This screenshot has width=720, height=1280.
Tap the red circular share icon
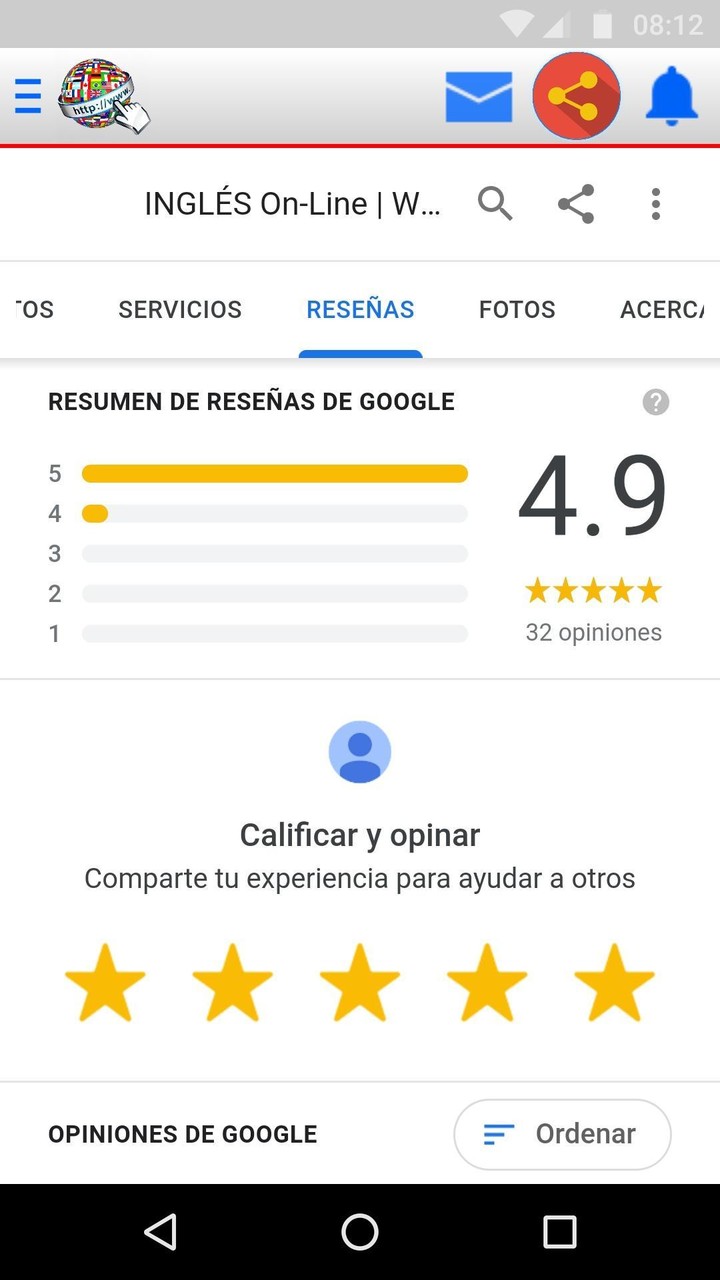point(576,96)
